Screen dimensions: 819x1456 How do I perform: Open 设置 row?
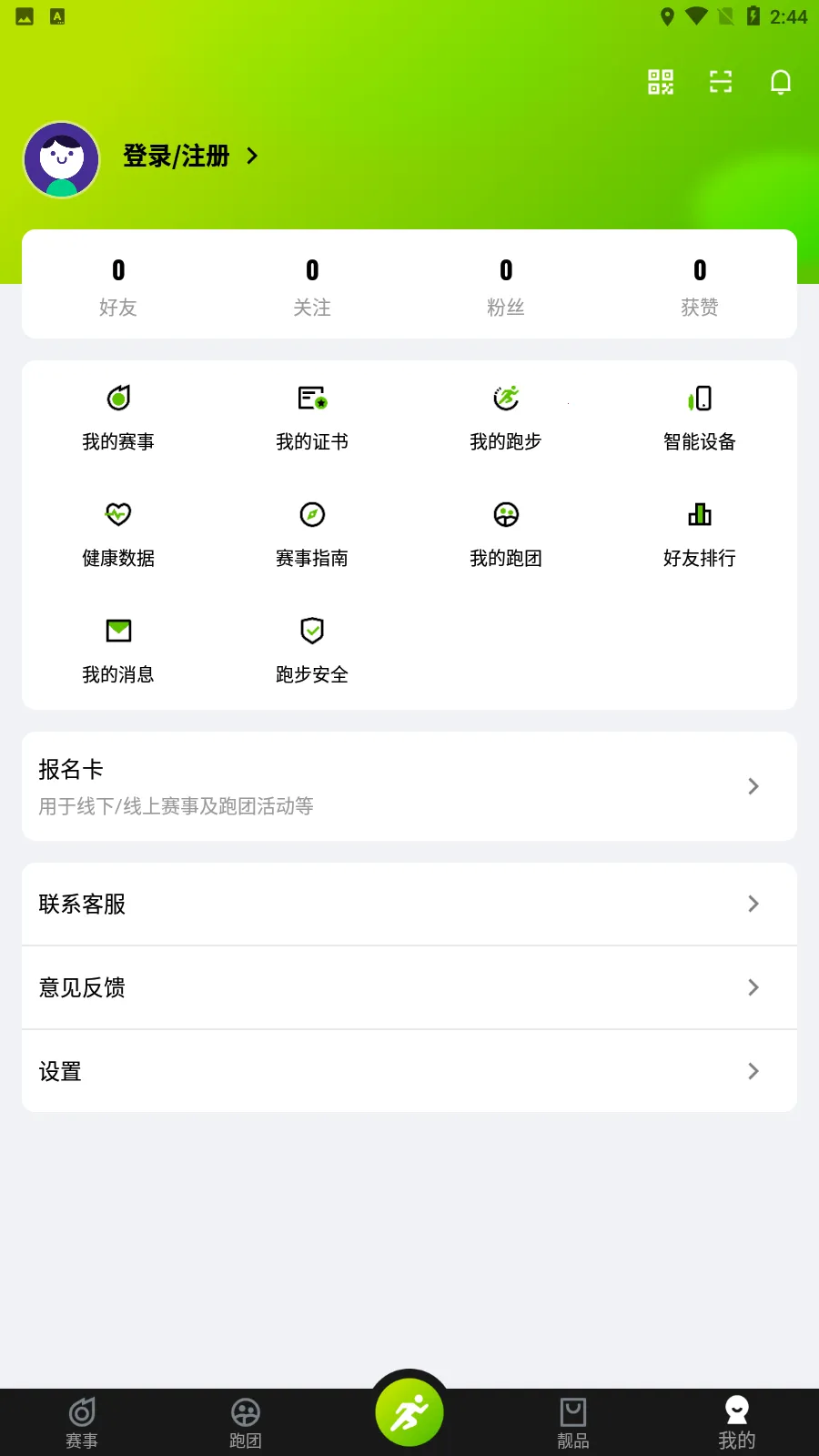(x=409, y=1071)
